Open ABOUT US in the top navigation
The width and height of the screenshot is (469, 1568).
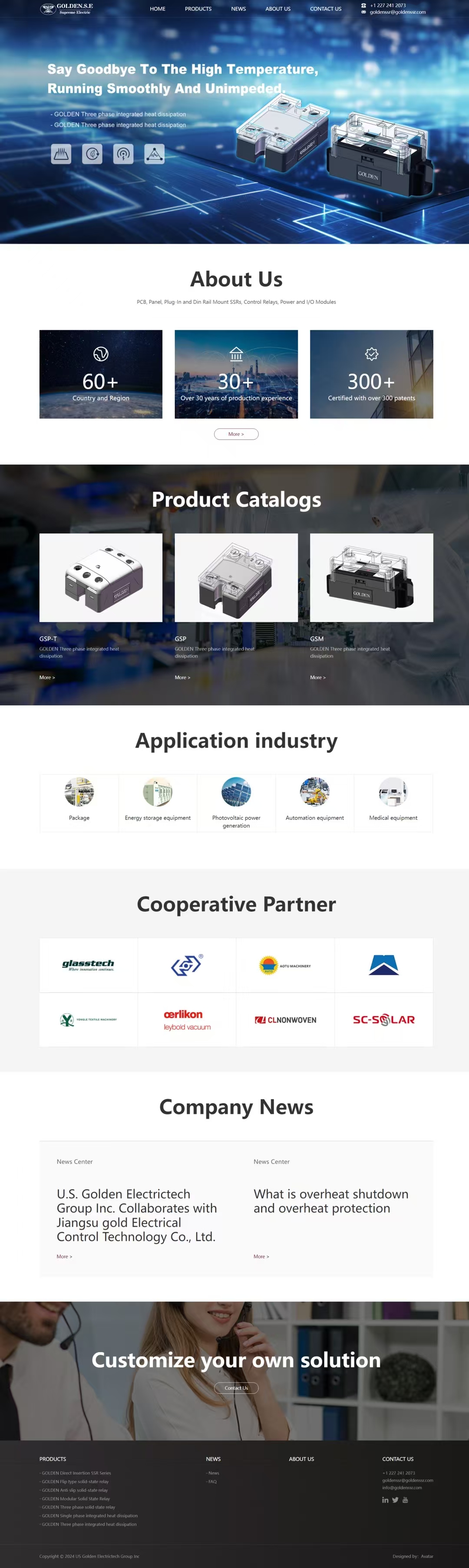[278, 9]
